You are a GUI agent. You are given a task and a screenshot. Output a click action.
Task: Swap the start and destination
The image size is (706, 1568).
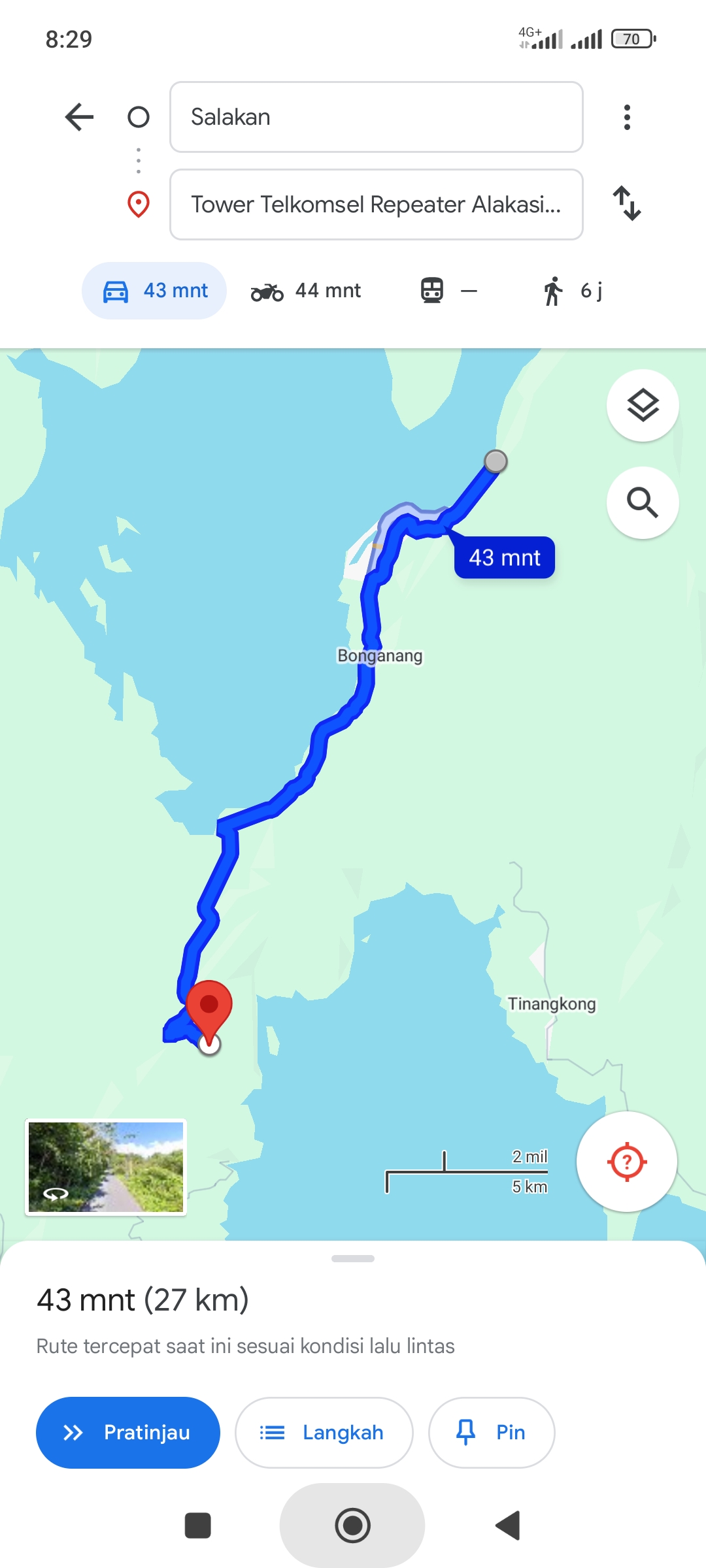point(627,204)
